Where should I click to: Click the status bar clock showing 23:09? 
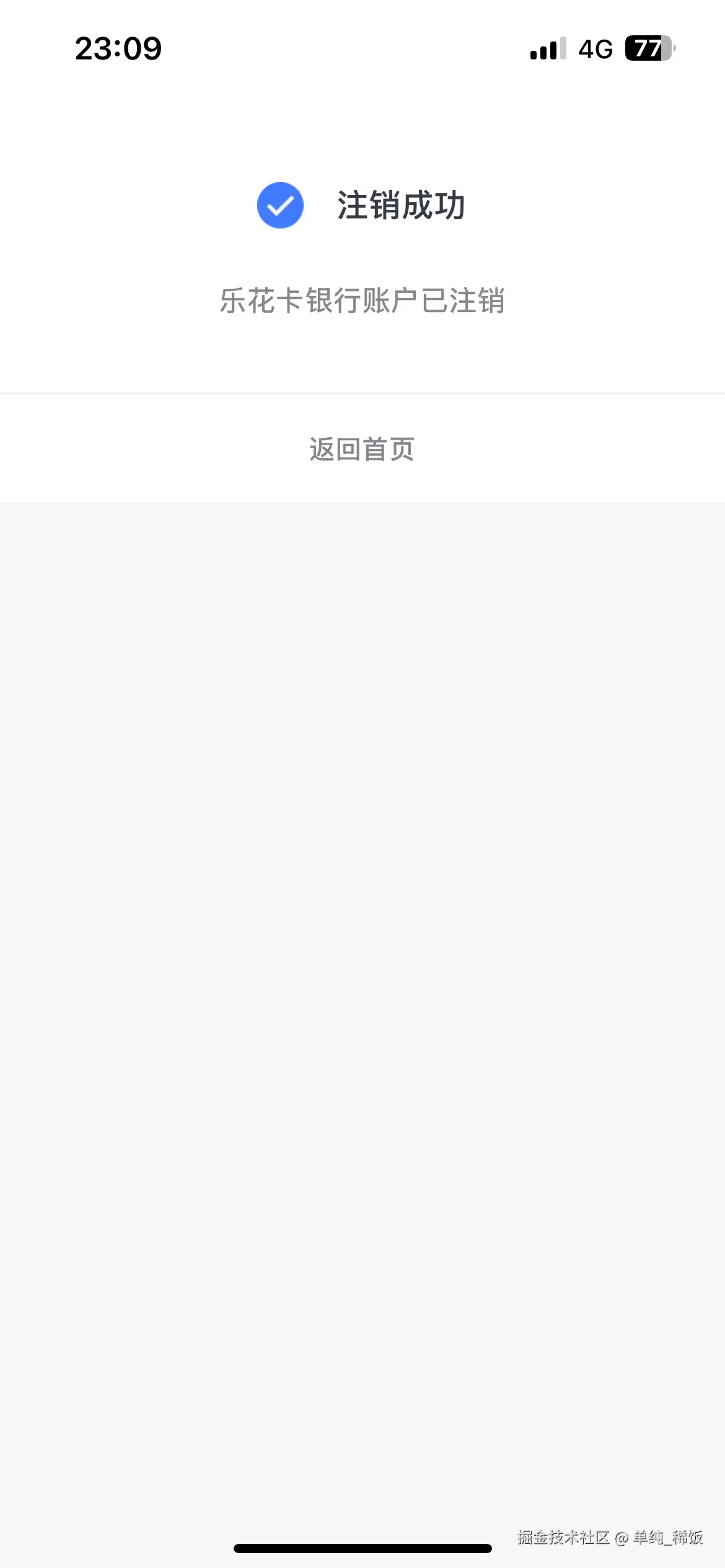(118, 48)
